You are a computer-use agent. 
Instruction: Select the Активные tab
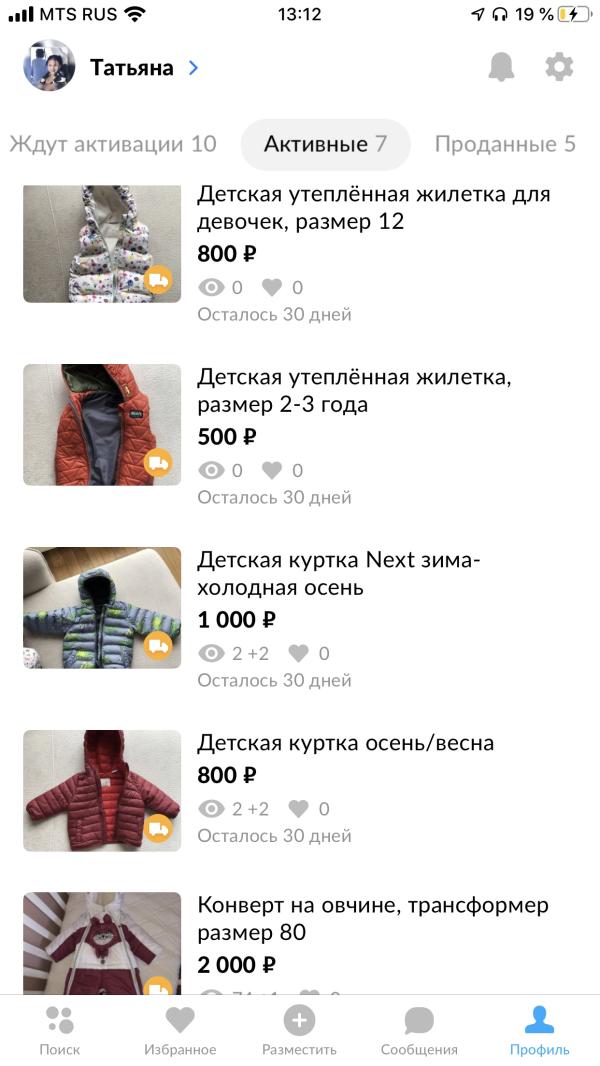pos(325,144)
